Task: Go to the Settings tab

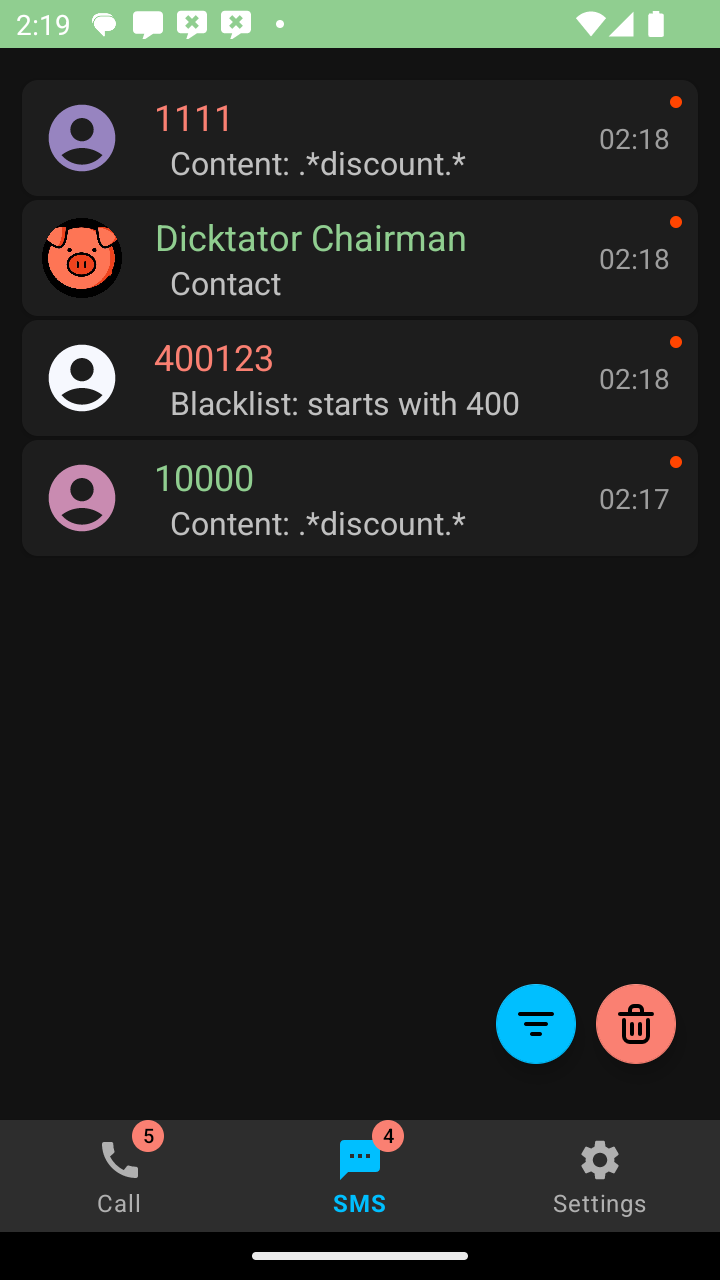Action: tap(600, 1176)
